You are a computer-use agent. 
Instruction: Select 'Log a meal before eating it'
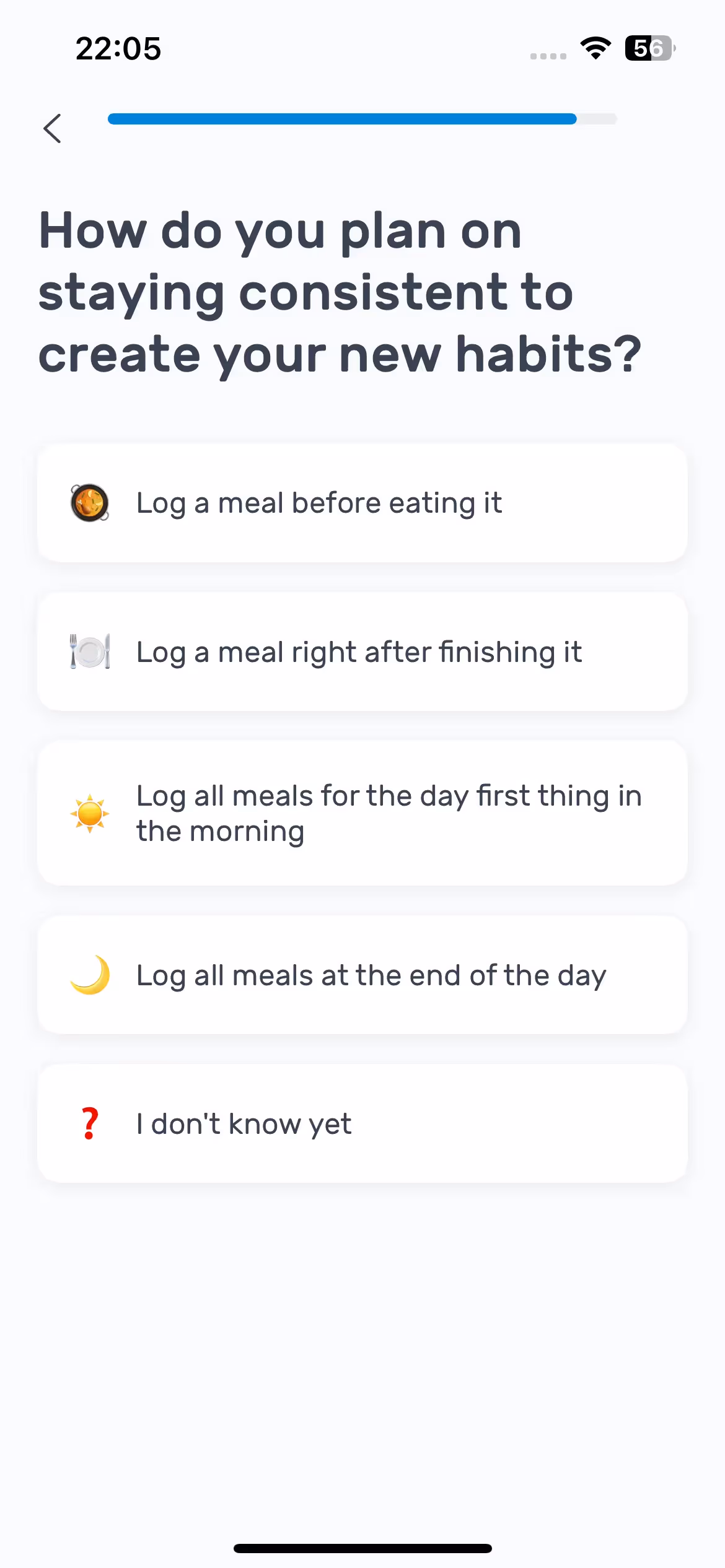pyautogui.click(x=362, y=503)
